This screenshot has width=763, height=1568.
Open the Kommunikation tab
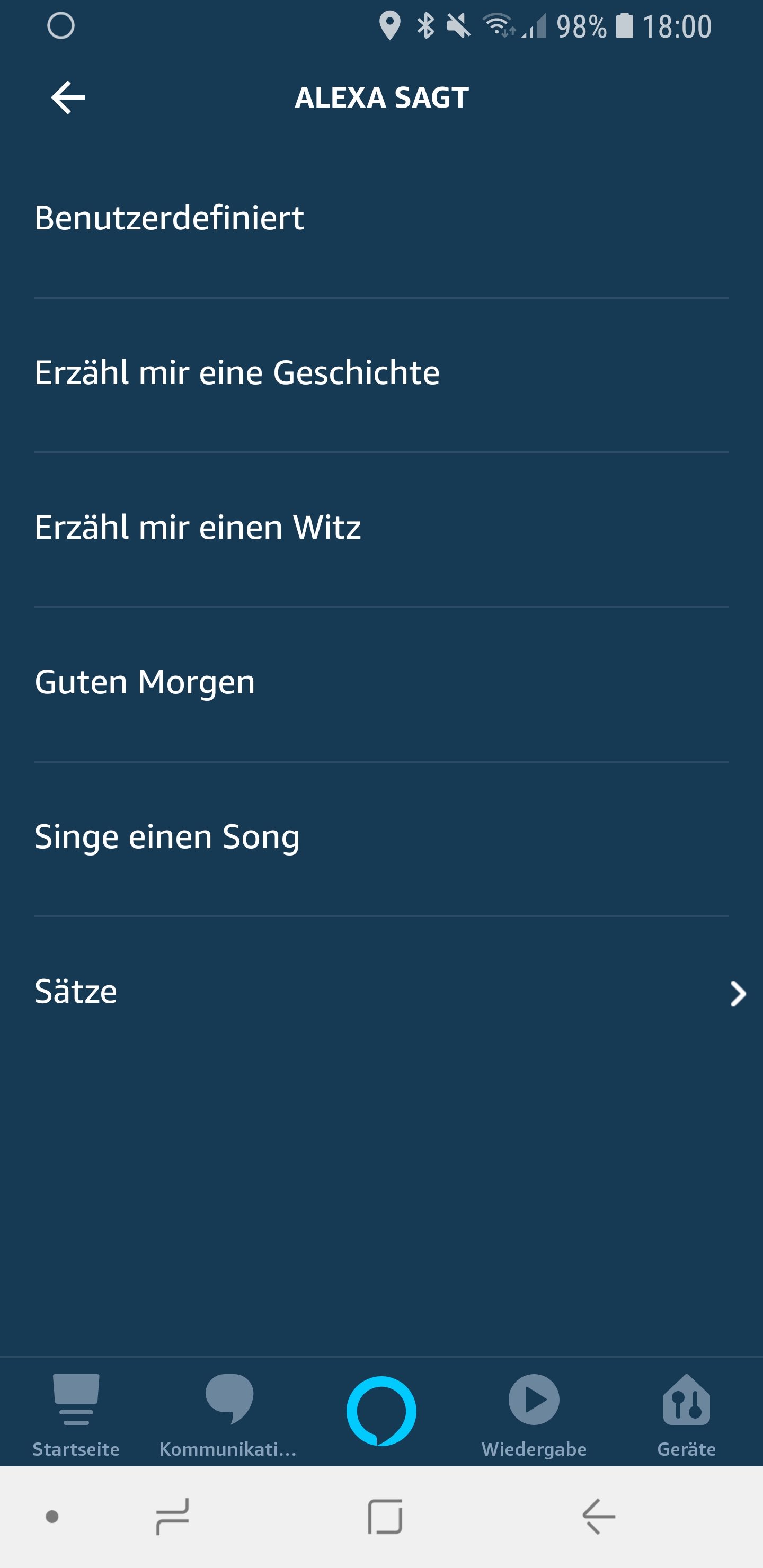228,1413
